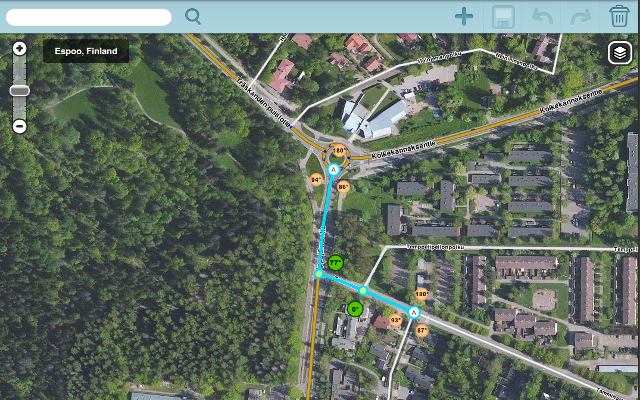Zoom out on the map

(19, 126)
